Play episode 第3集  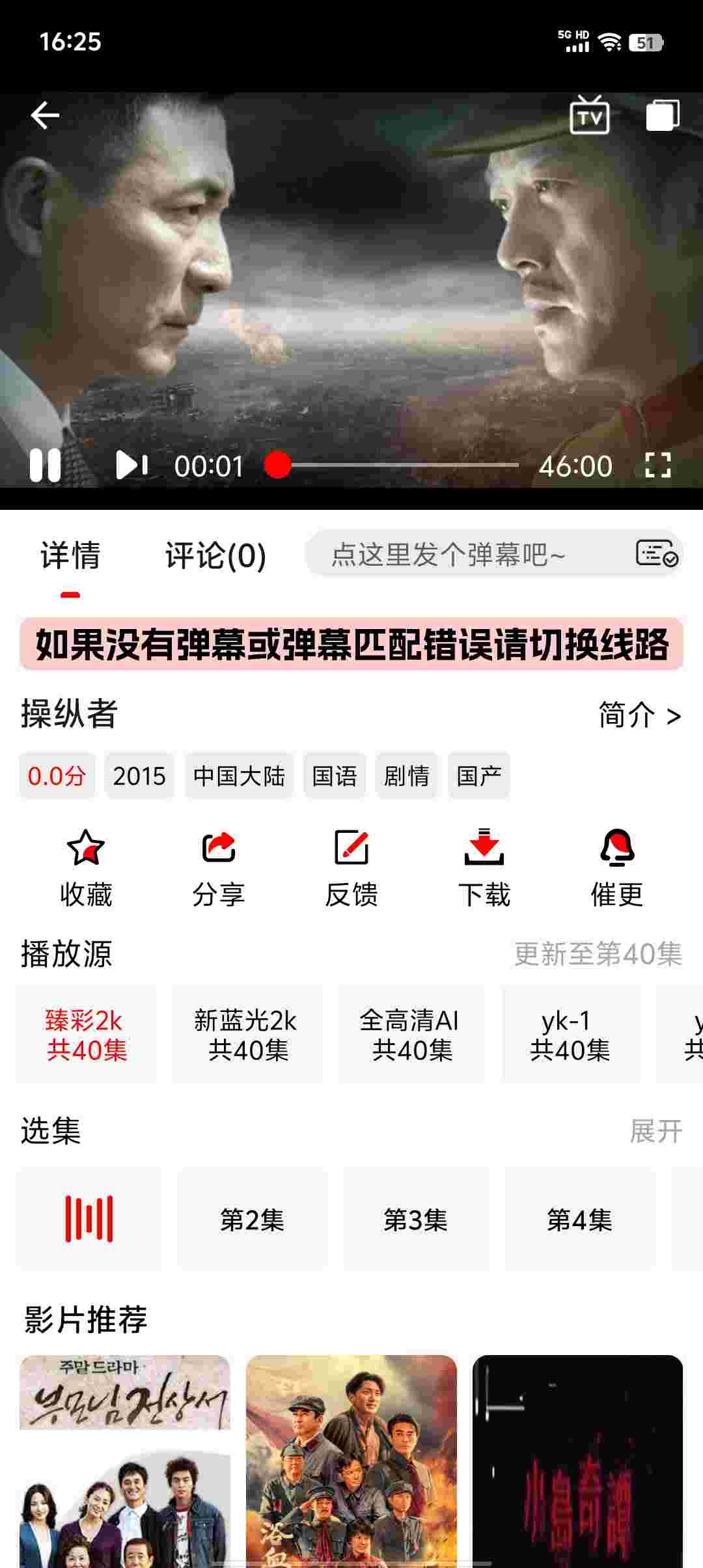click(415, 1220)
